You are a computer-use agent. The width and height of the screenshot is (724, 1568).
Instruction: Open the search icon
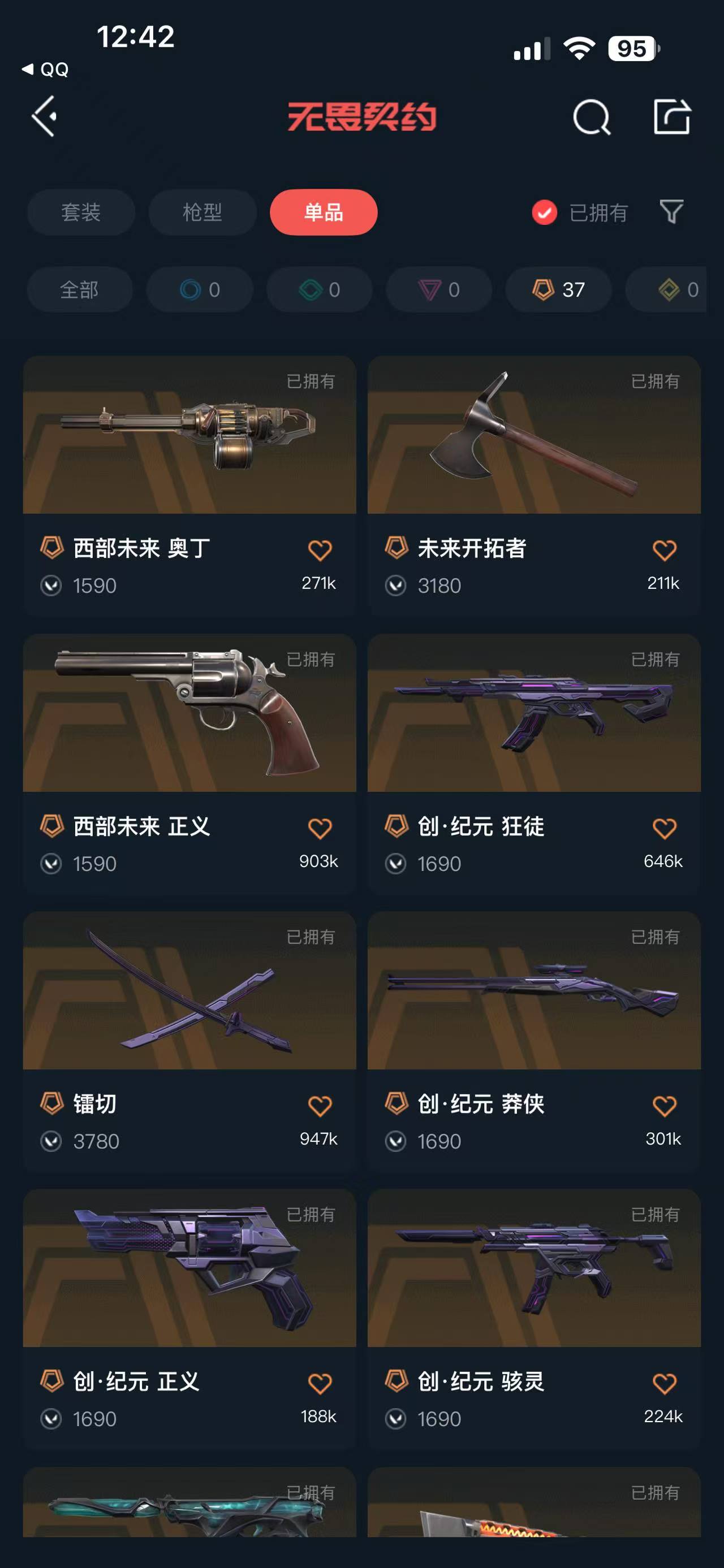pos(591,117)
